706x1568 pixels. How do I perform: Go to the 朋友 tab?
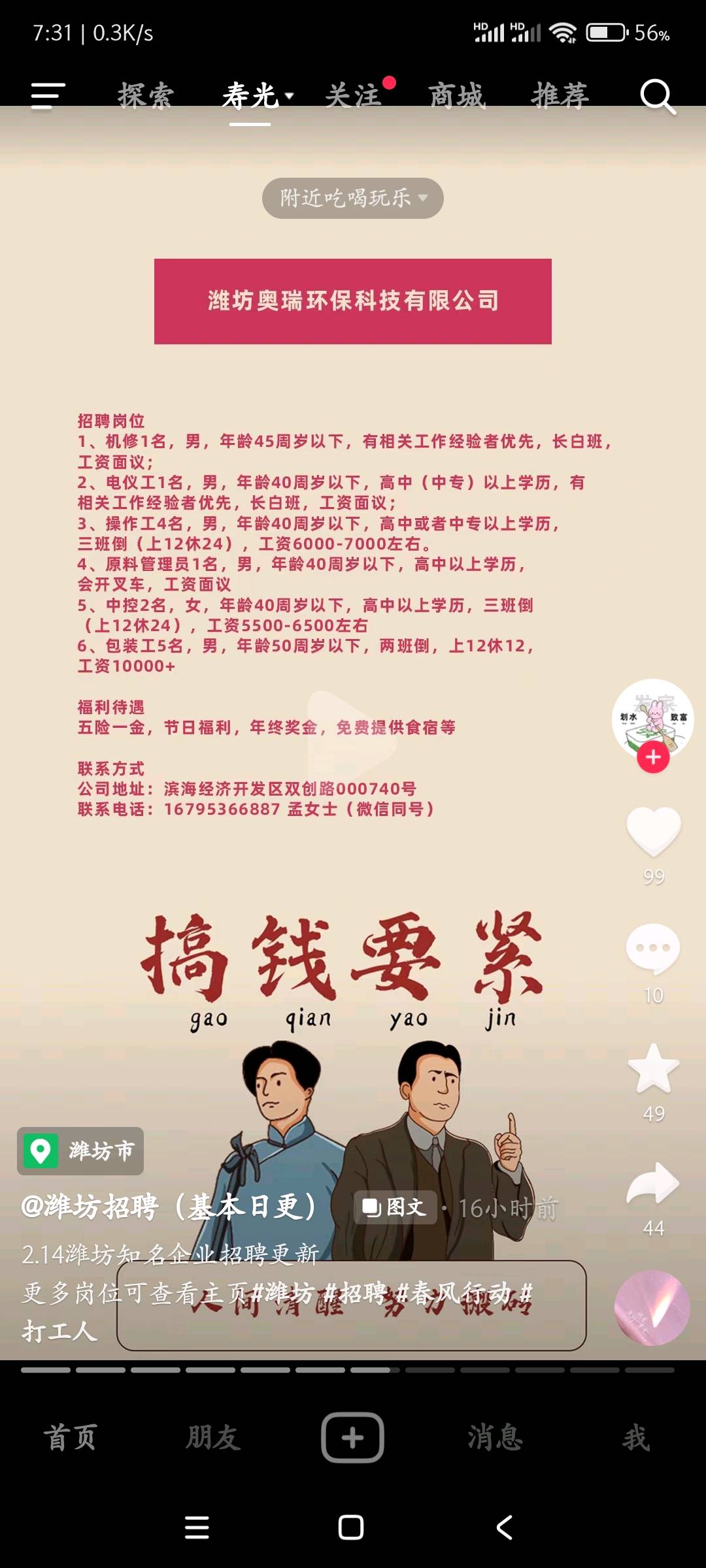tap(213, 1437)
